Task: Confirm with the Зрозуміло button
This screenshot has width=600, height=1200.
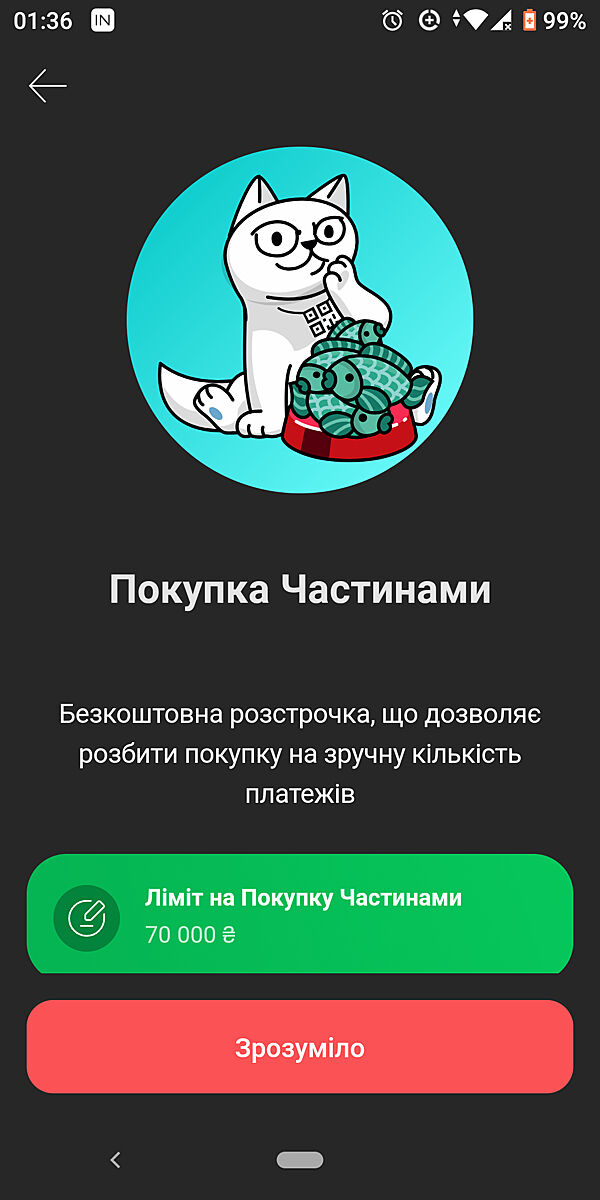Action: [x=300, y=1047]
